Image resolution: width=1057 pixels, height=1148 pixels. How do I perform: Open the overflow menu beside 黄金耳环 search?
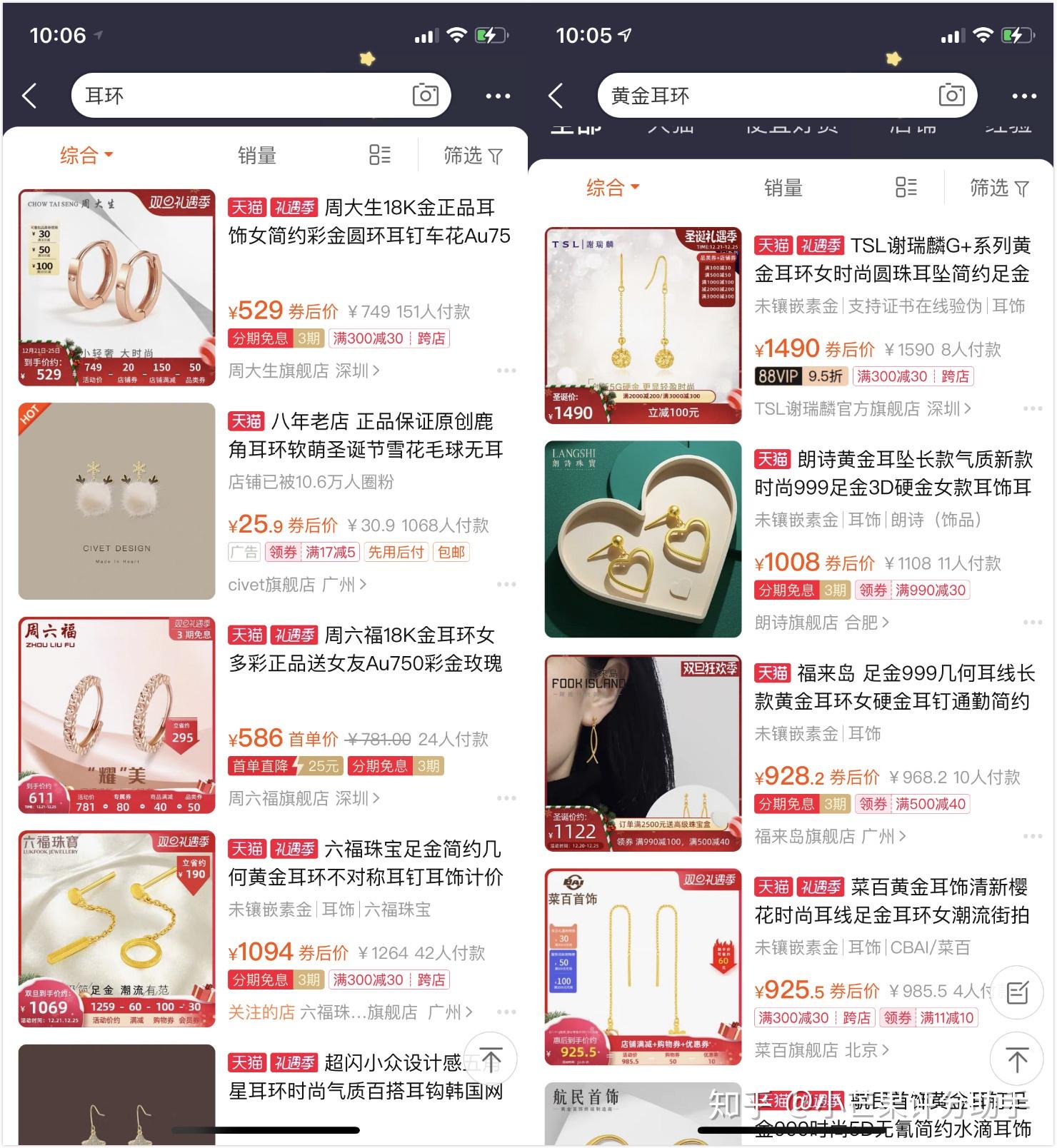1023,96
